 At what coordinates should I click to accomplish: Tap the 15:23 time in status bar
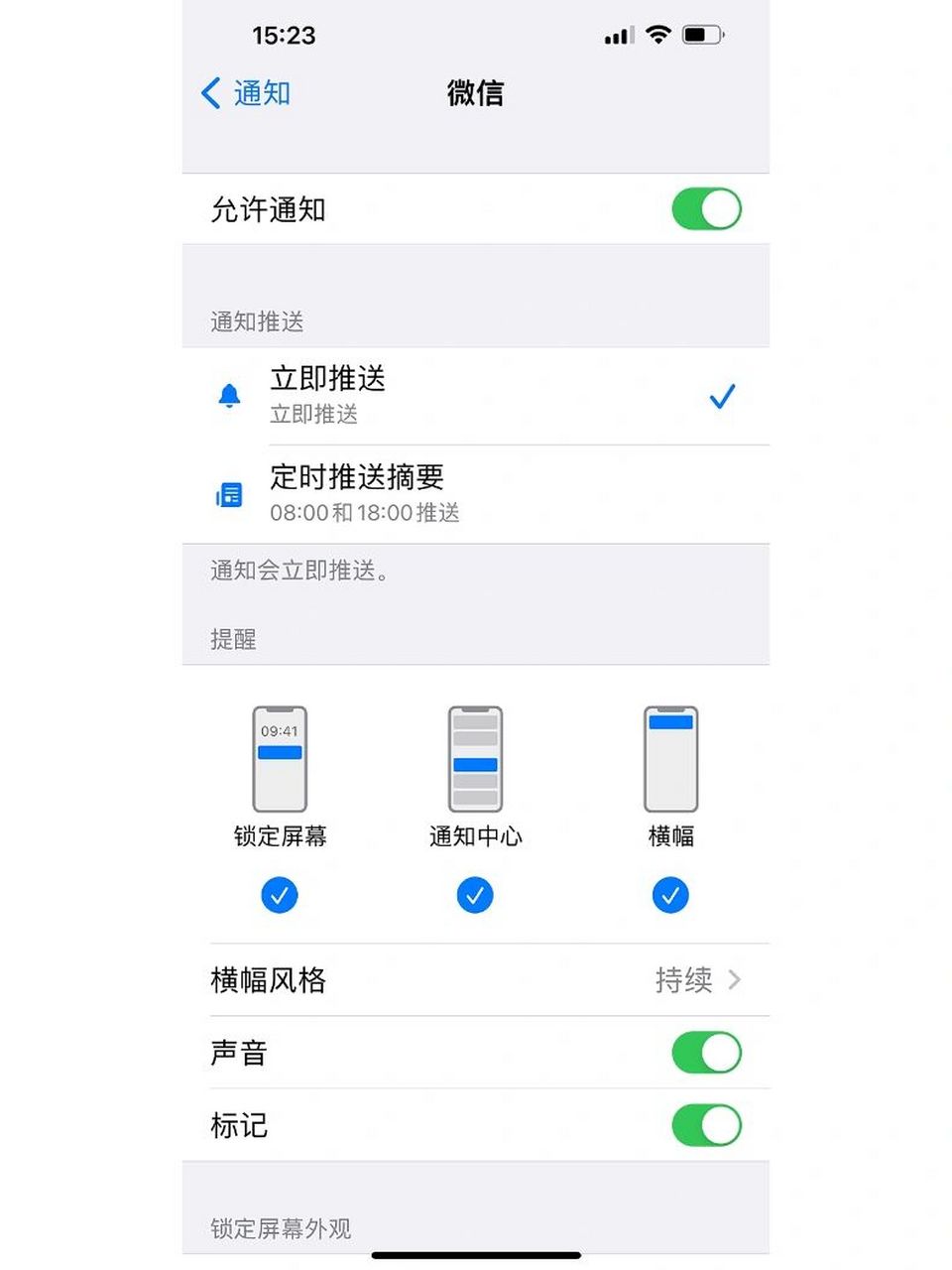pyautogui.click(x=286, y=36)
